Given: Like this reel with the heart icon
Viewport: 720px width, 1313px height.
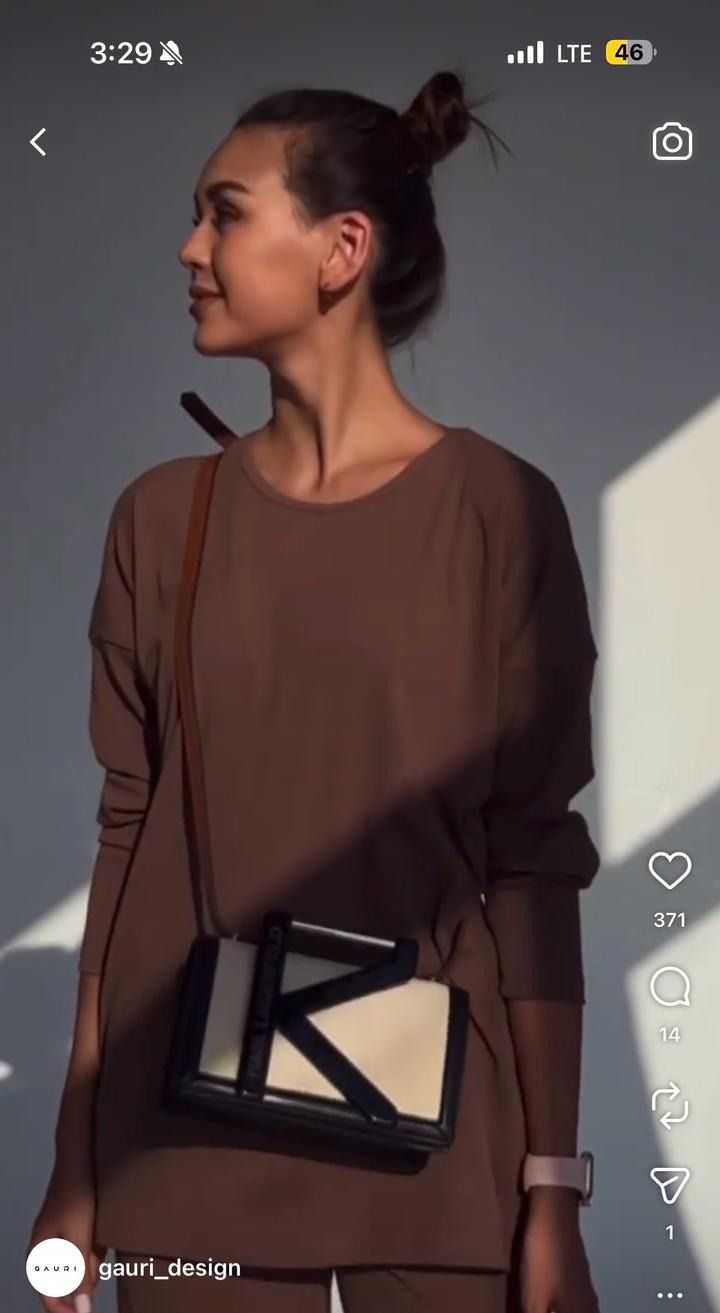Looking at the screenshot, I should point(669,871).
